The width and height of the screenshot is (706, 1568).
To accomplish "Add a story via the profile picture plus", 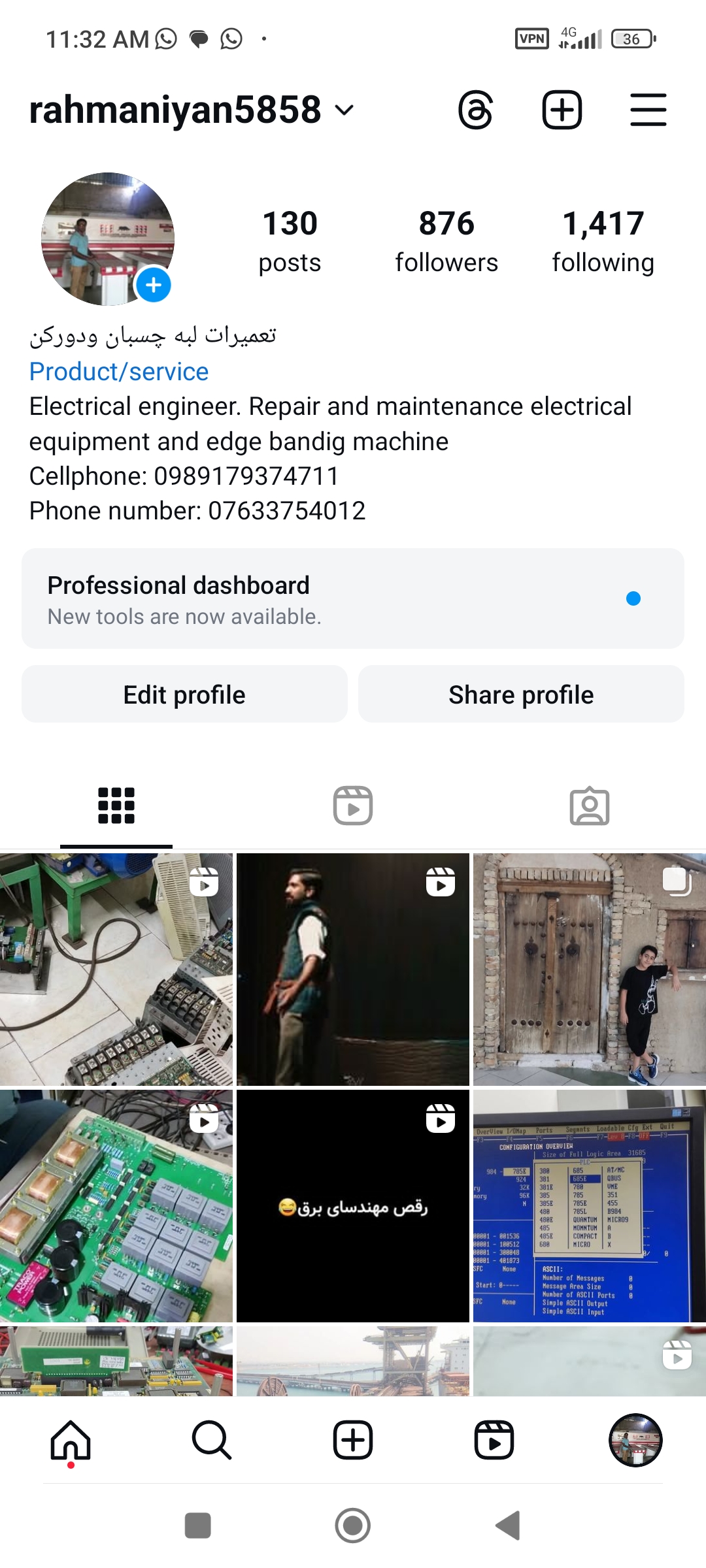I will [154, 285].
